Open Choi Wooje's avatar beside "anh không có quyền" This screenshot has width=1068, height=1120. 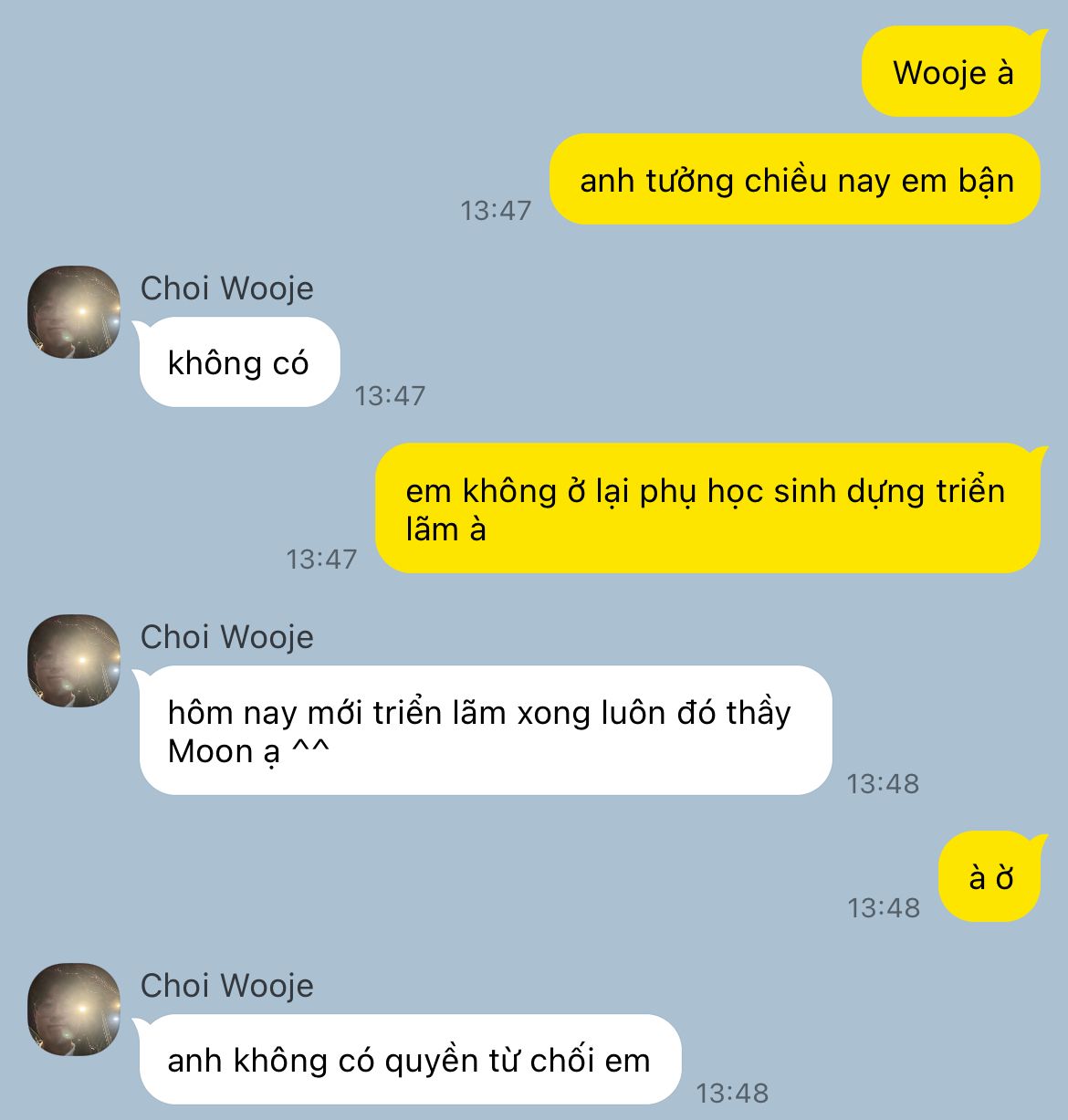[74, 1010]
